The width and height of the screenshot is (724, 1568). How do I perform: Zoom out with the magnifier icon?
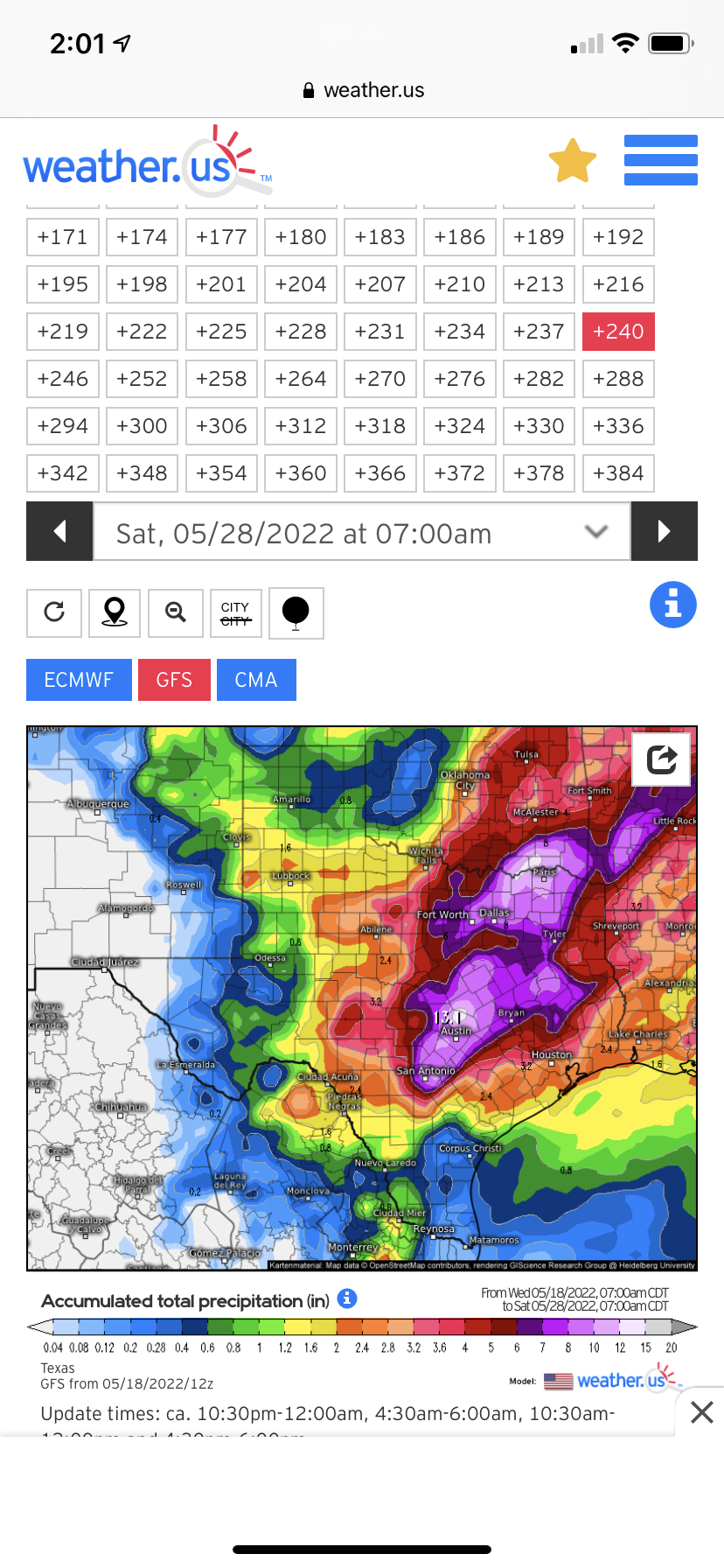pos(176,612)
